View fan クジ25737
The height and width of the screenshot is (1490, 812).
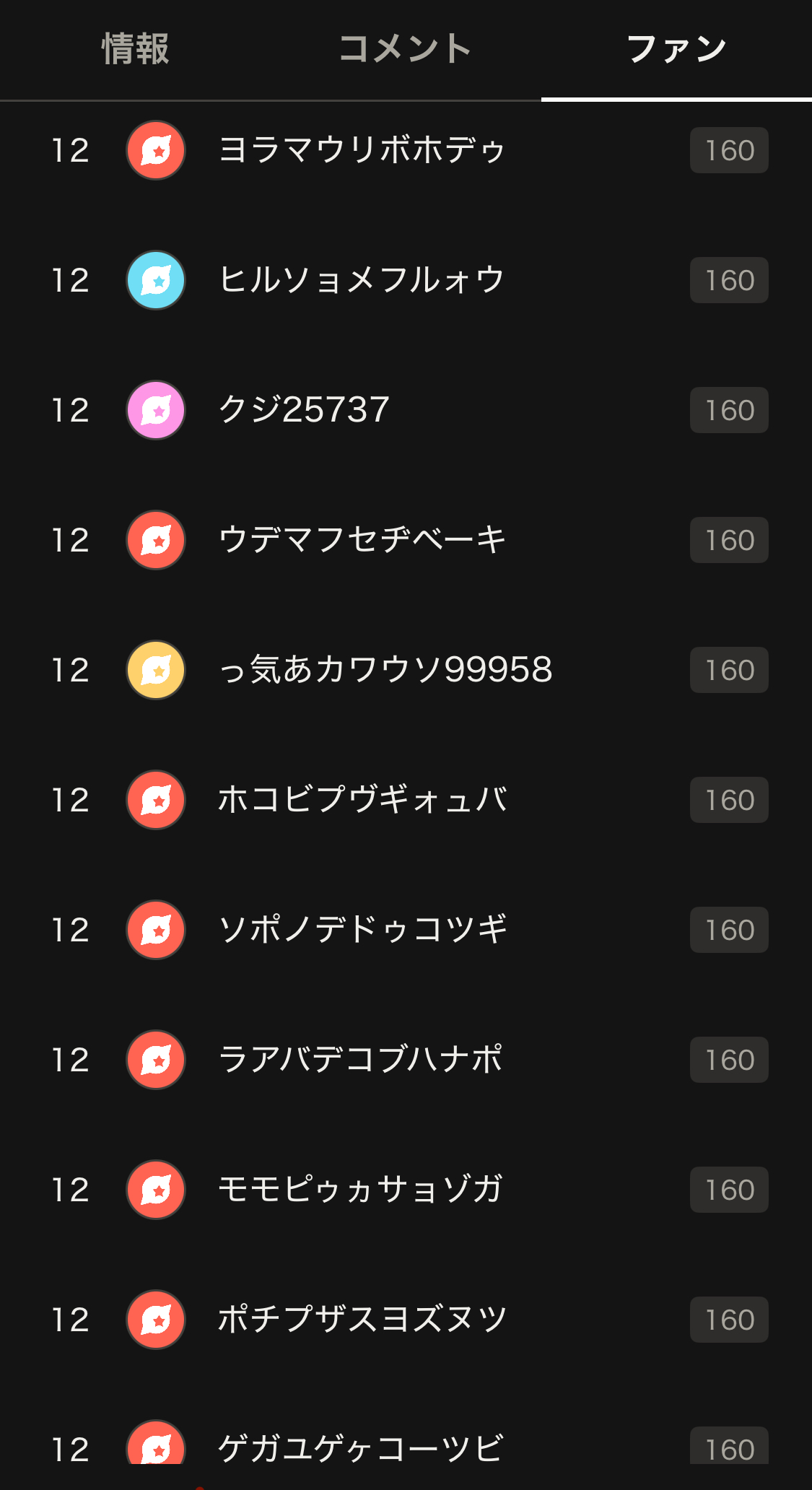(x=304, y=410)
